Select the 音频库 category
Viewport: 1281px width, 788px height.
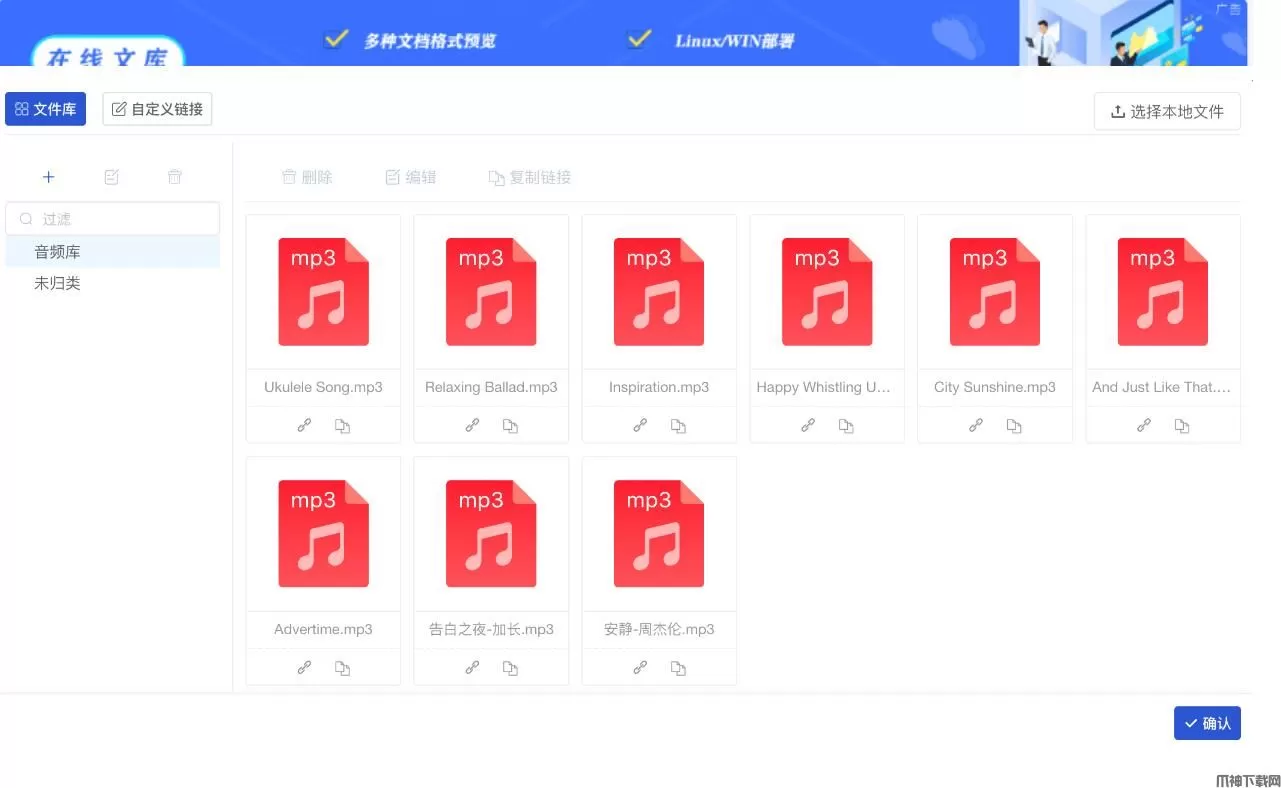click(58, 252)
